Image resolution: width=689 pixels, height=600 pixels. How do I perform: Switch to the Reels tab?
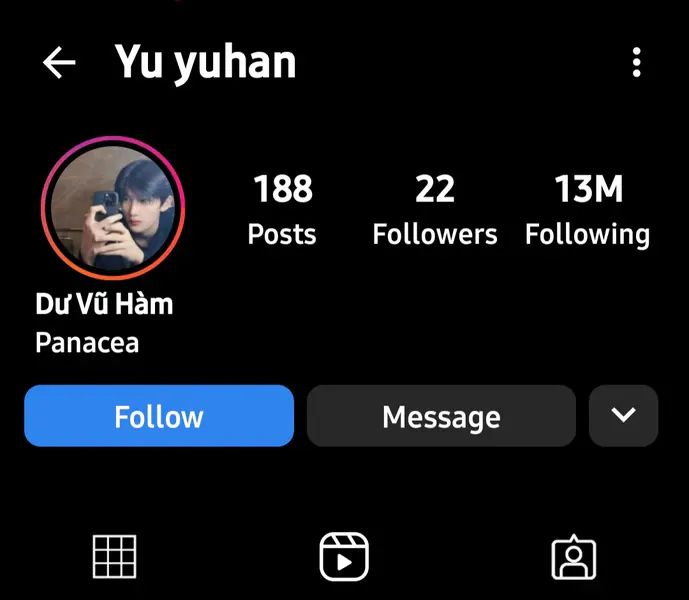click(344, 556)
